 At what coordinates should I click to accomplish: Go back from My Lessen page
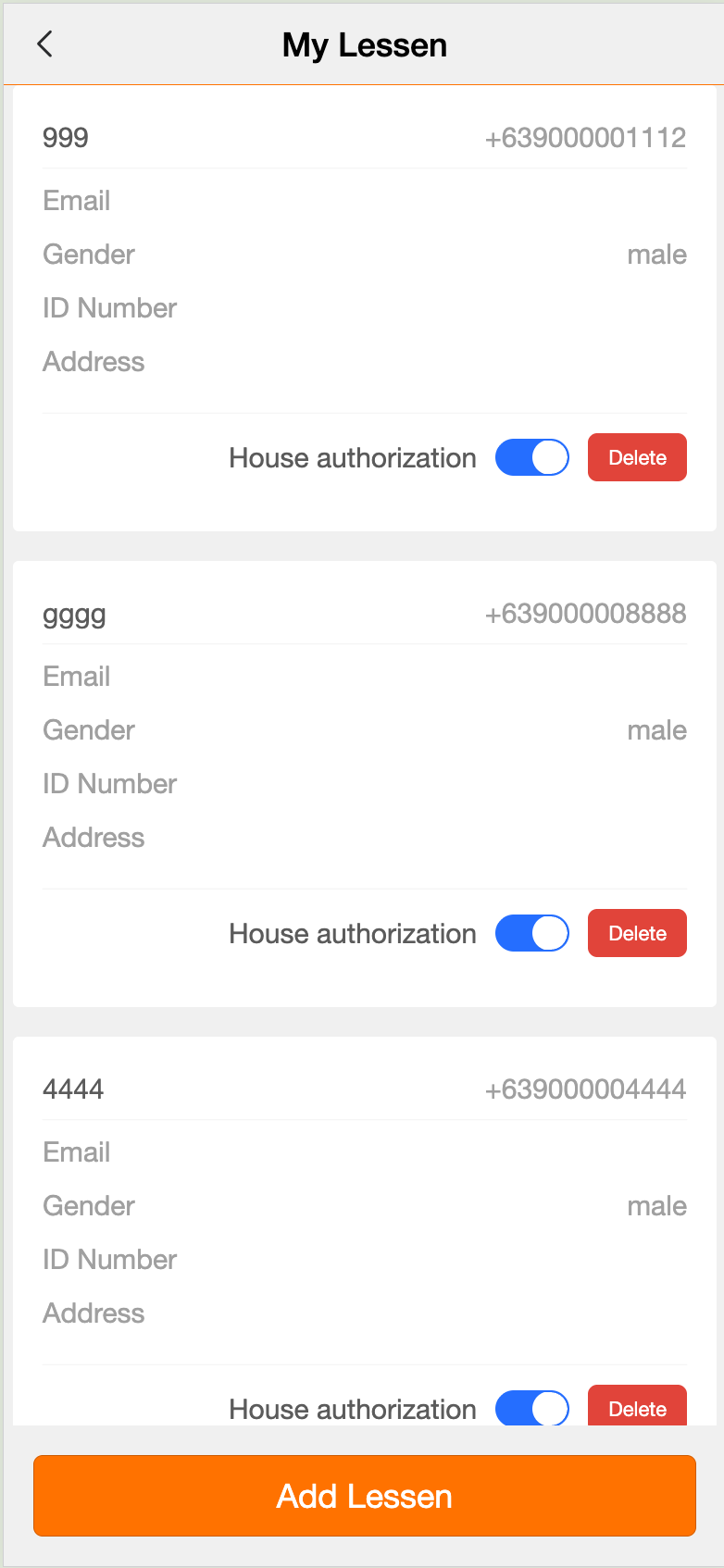44,44
